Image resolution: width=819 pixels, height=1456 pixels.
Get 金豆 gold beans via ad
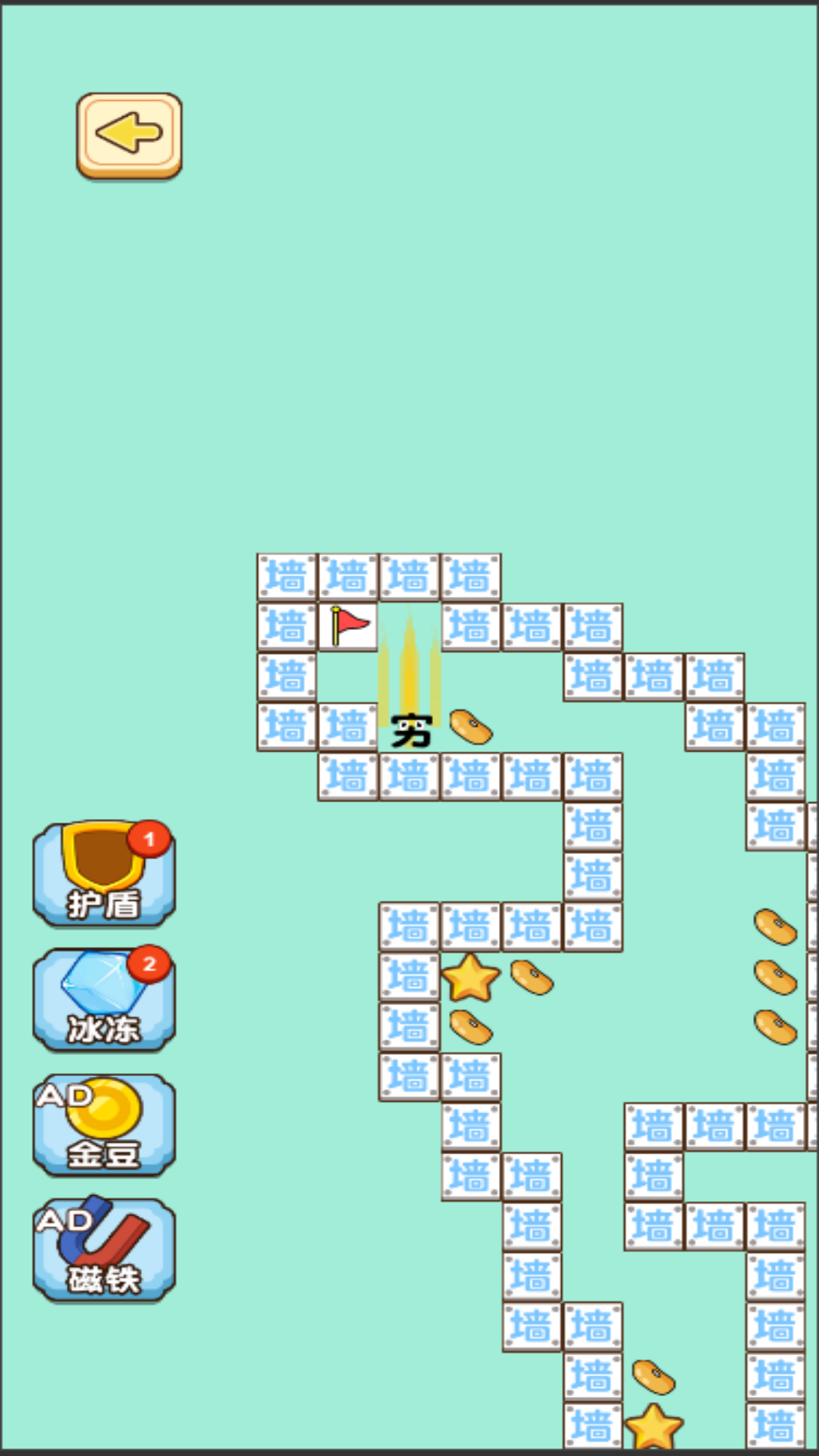click(104, 1125)
